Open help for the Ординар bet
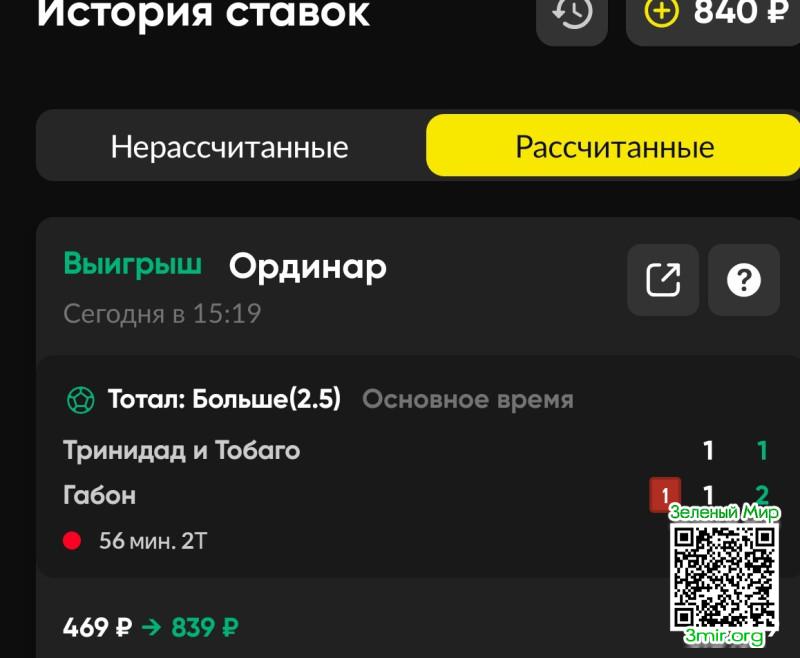 pos(743,281)
